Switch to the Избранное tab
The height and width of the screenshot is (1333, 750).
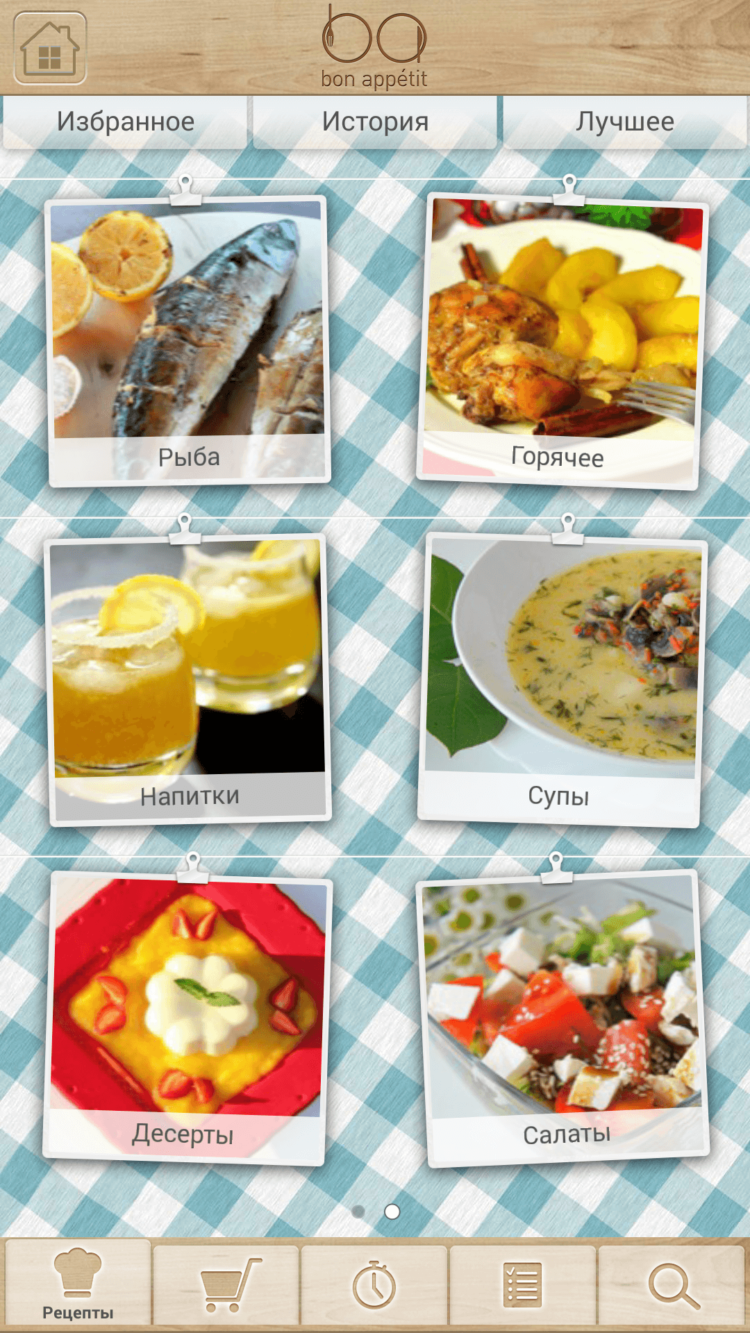(125, 122)
